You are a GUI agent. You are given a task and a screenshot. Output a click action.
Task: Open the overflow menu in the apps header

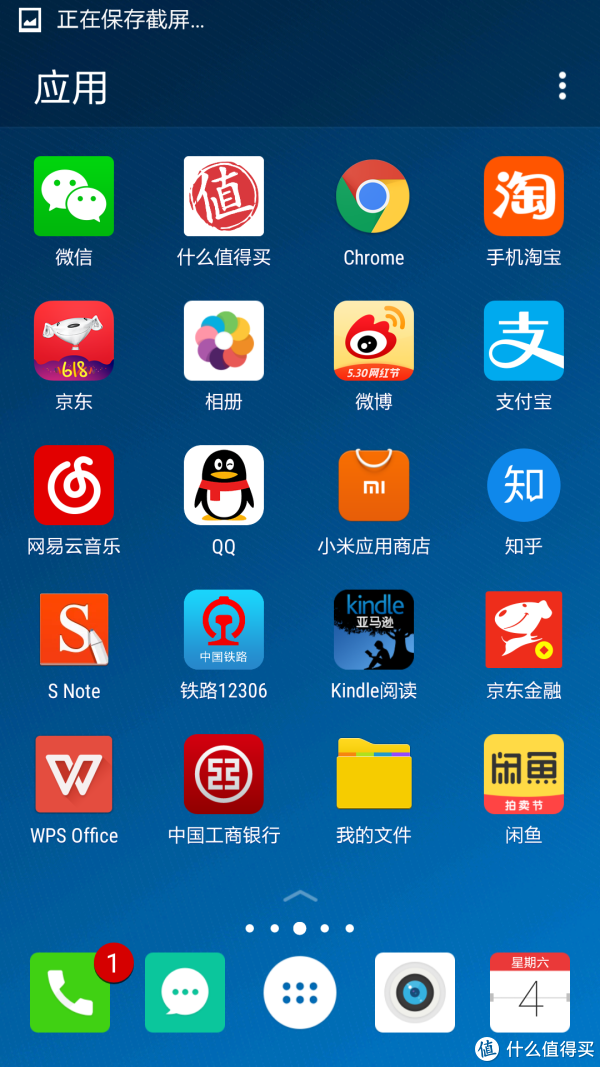[x=563, y=87]
